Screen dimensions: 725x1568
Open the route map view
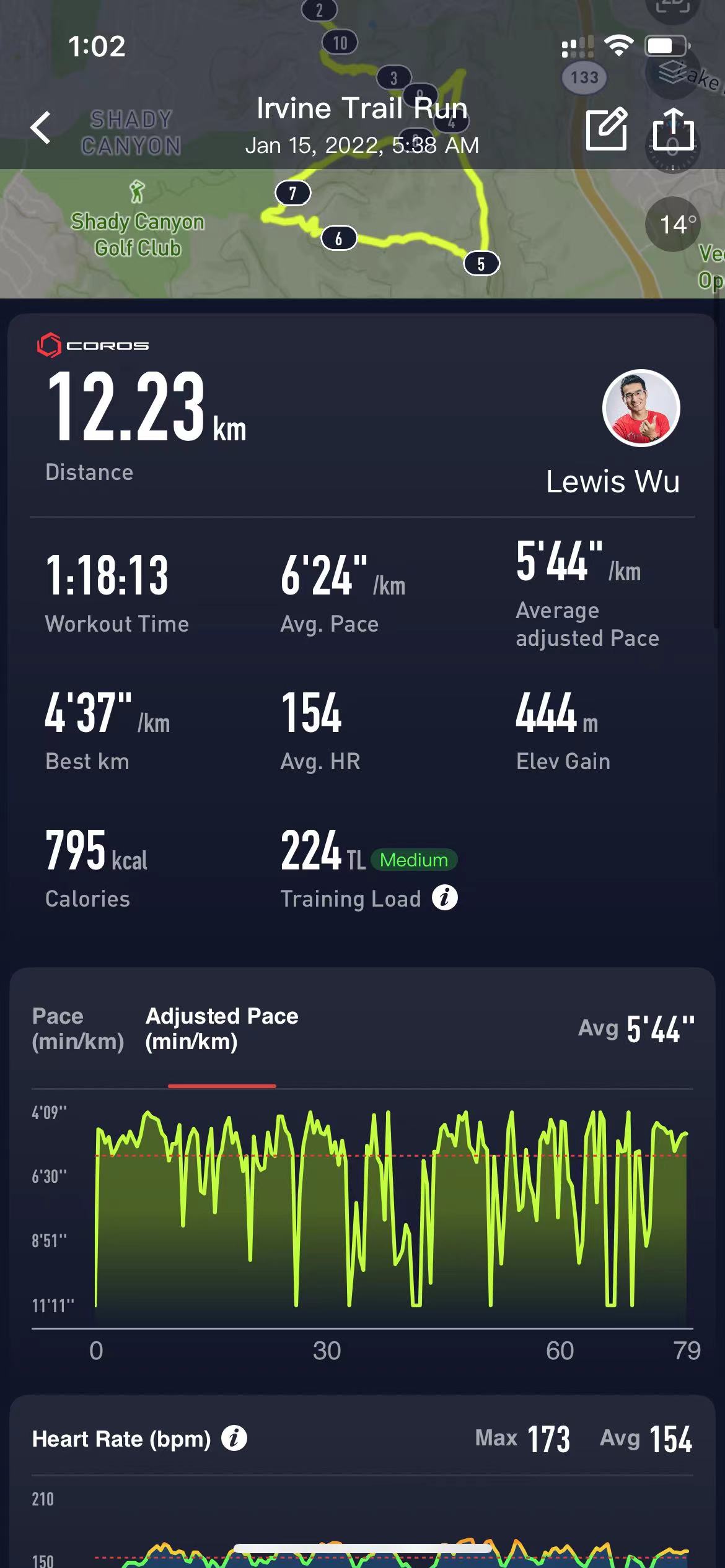click(372, 235)
